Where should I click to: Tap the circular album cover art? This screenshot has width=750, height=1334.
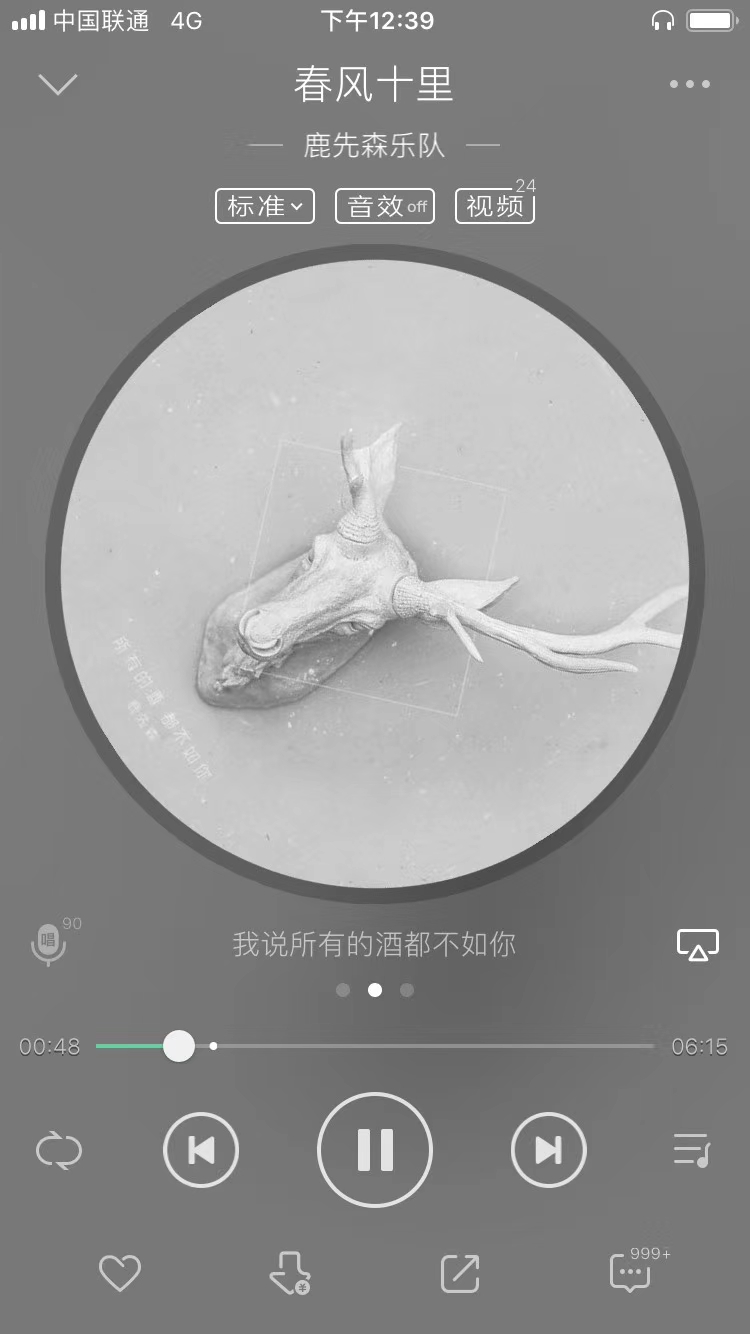pyautogui.click(x=375, y=574)
